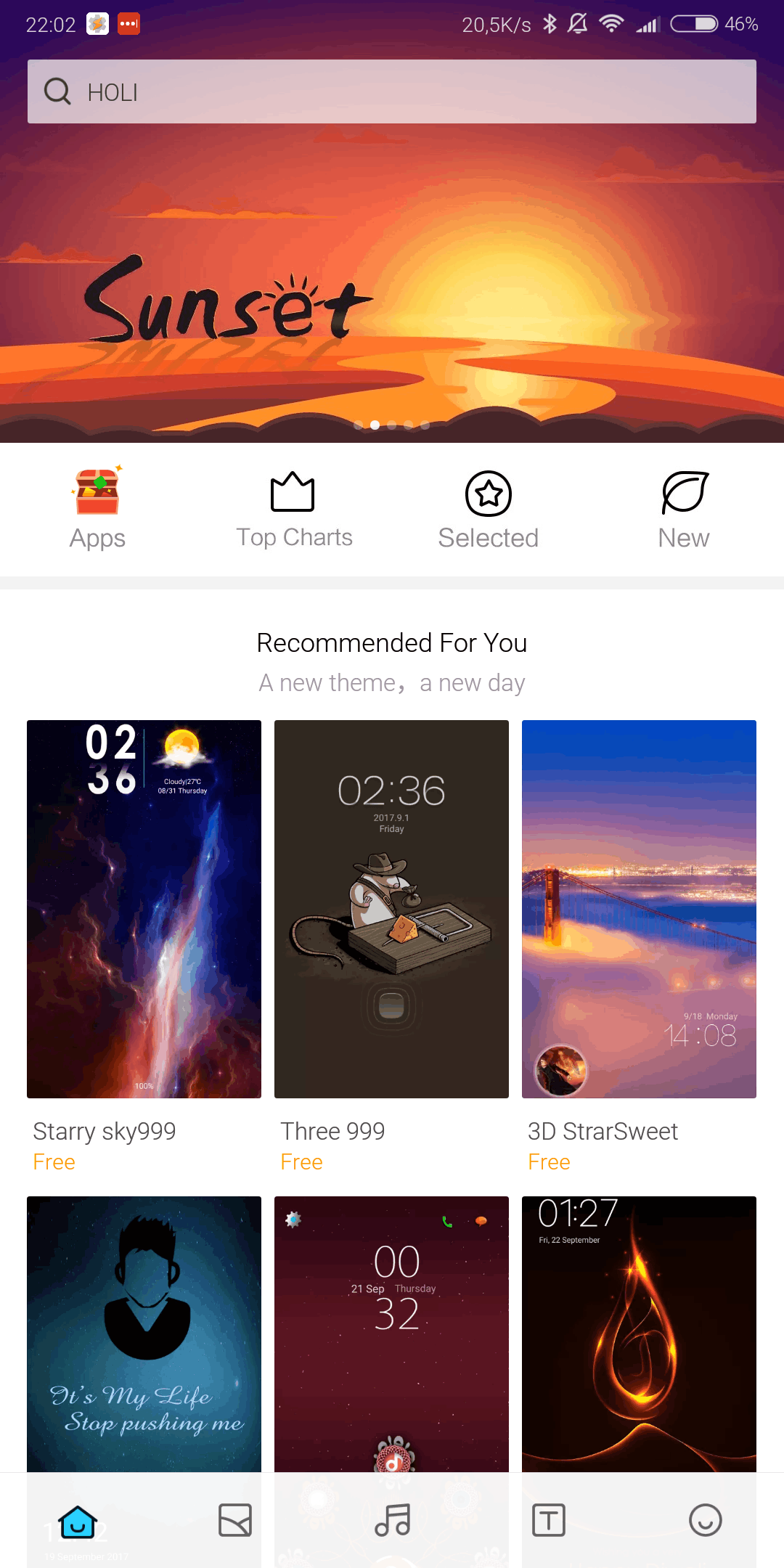
Task: Switch to the smiley account tab
Action: (x=705, y=1520)
